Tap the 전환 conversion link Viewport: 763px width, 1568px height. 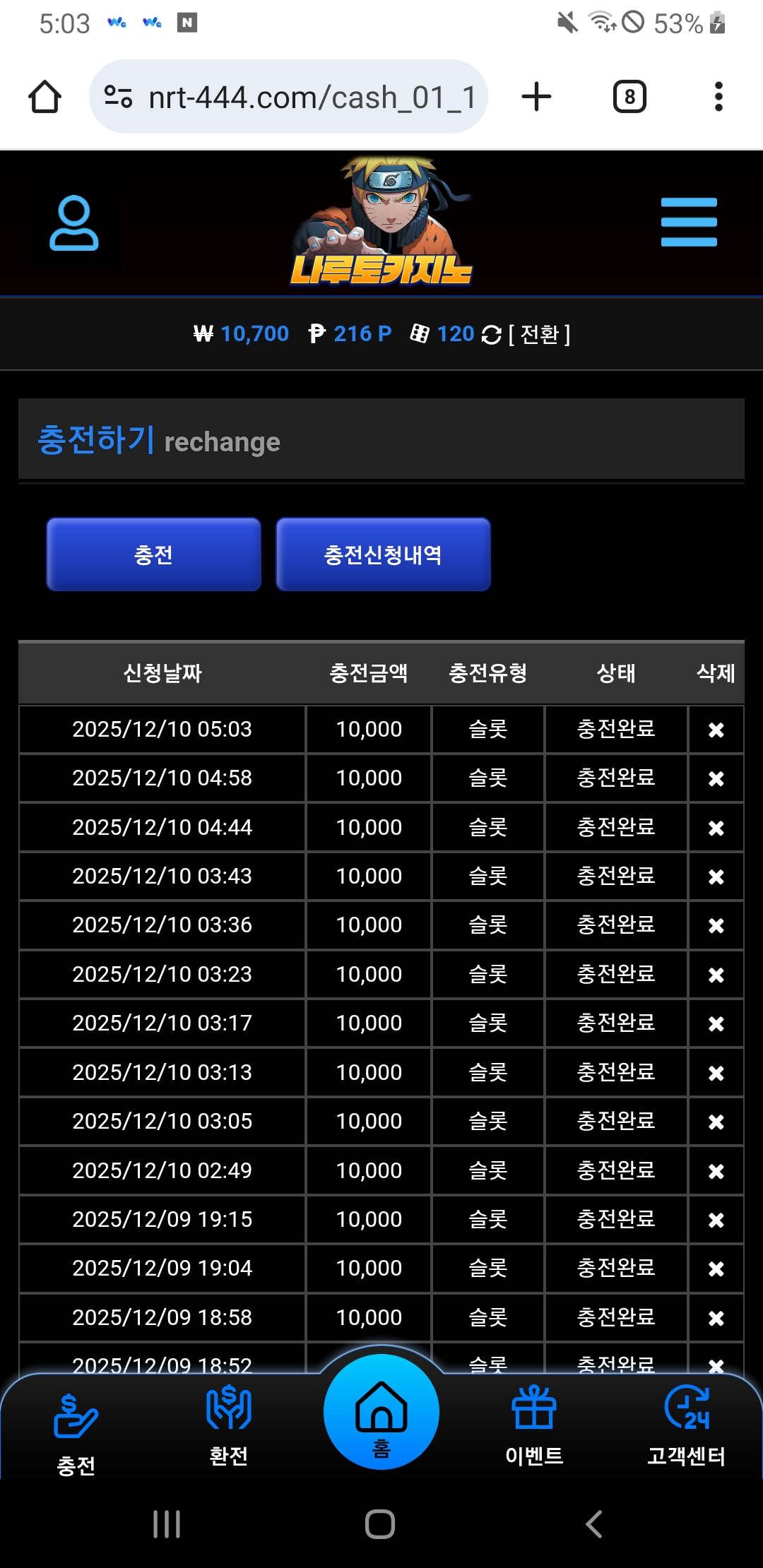(x=539, y=334)
